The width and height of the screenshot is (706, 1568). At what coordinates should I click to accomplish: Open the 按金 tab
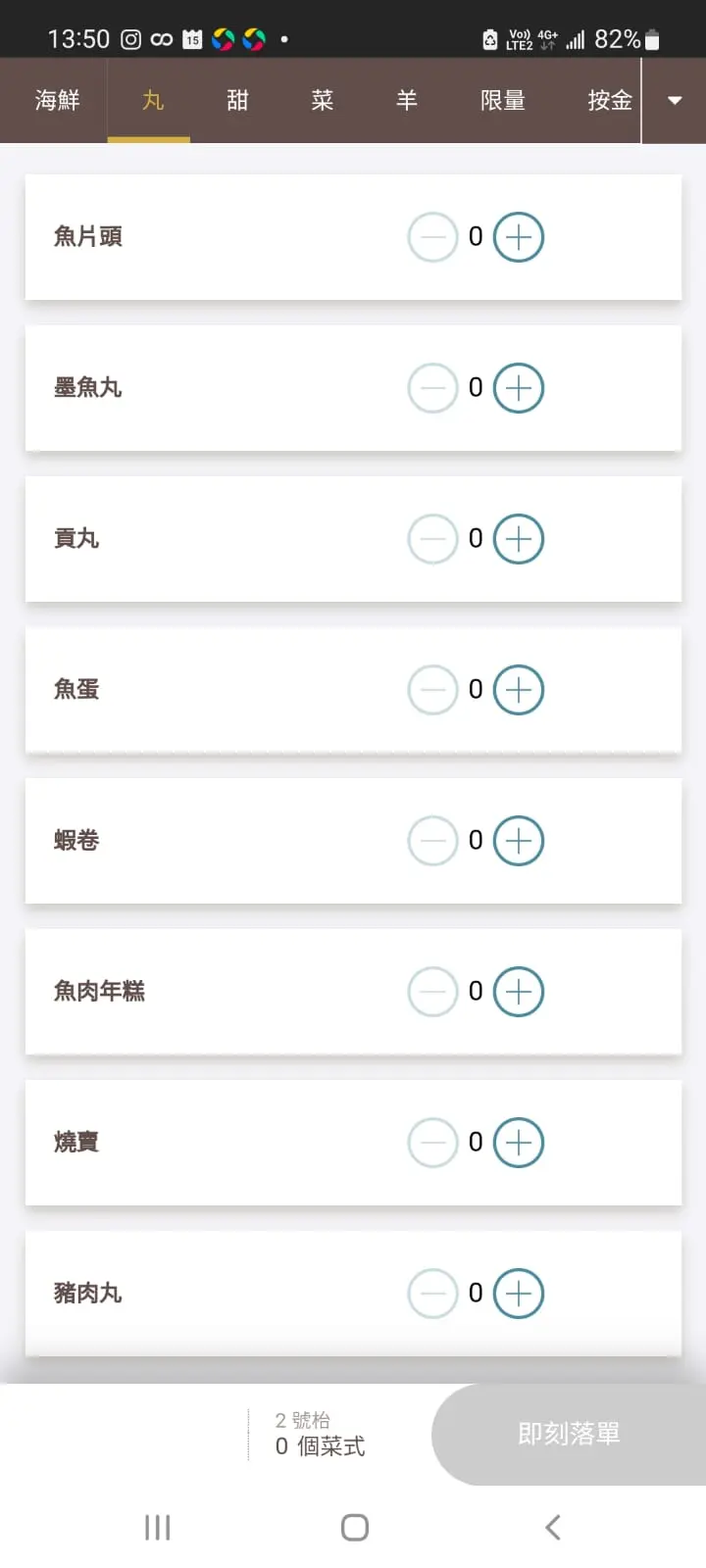(x=609, y=100)
